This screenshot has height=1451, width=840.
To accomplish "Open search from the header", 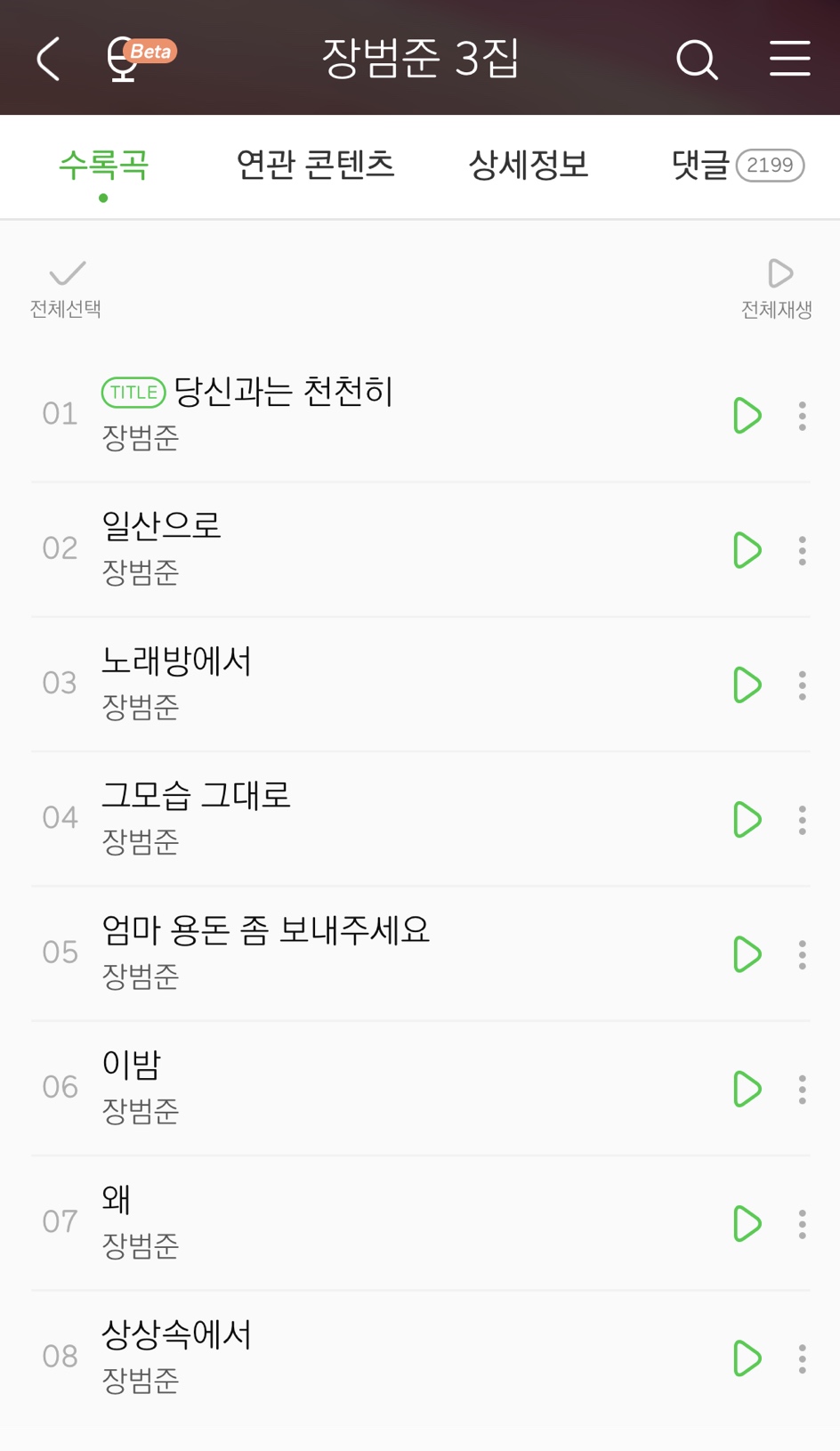I will coord(697,60).
